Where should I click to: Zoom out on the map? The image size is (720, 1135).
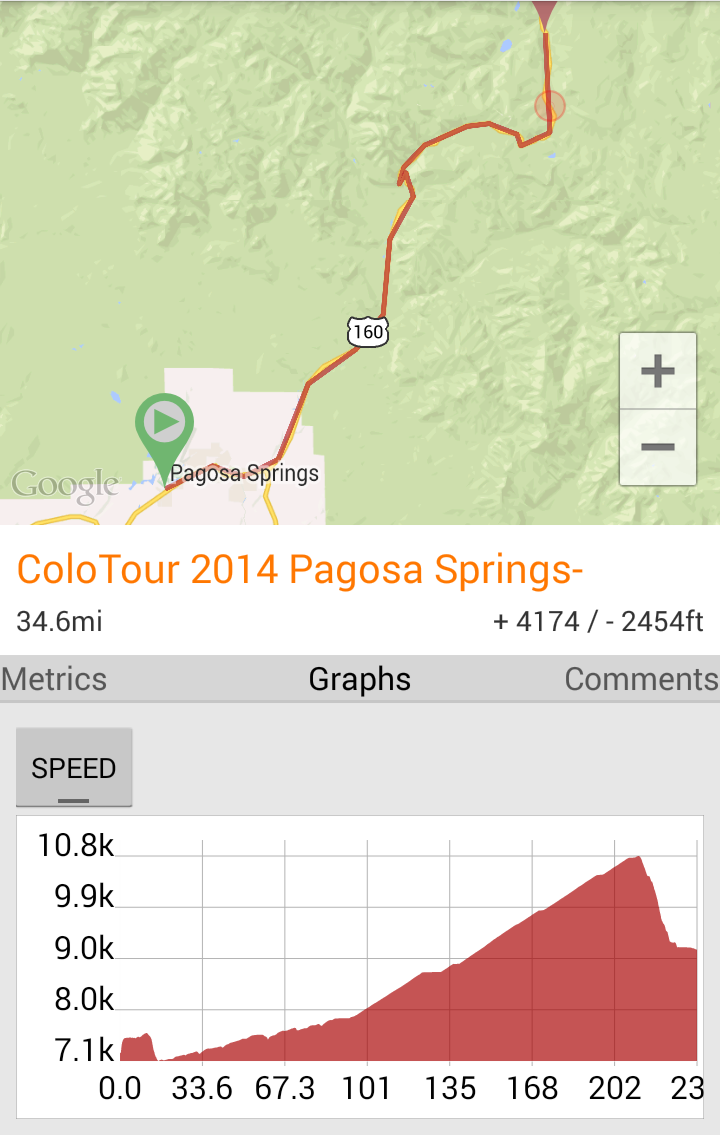pos(657,446)
